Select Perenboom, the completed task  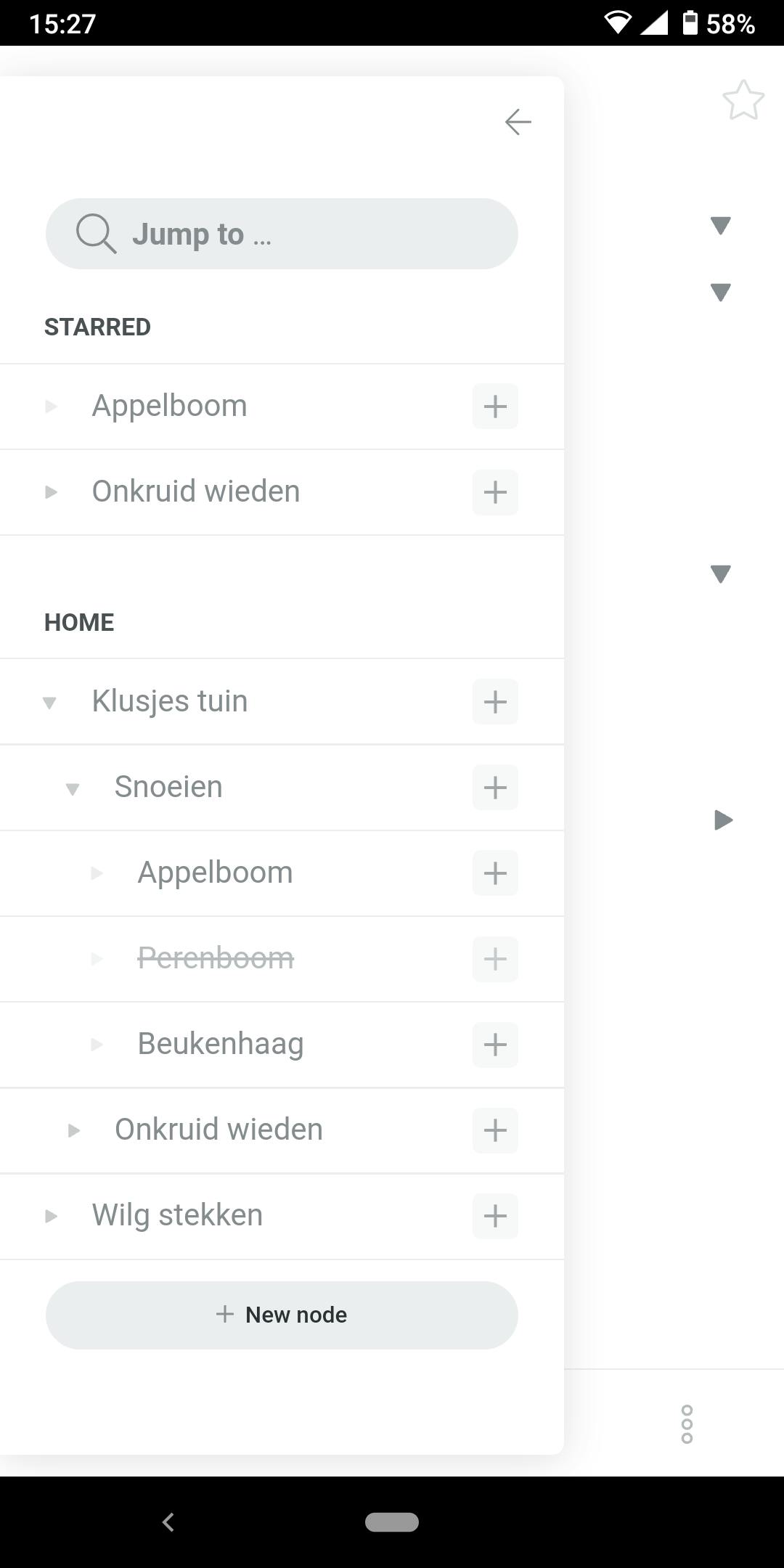pyautogui.click(x=216, y=958)
